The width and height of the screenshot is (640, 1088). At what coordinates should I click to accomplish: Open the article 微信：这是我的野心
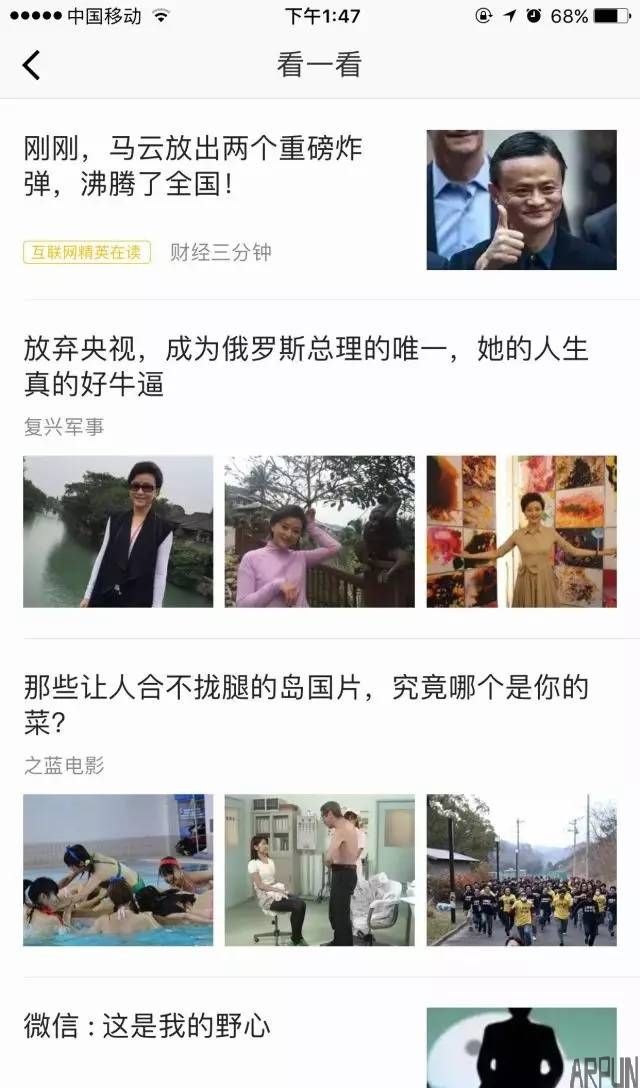tap(147, 1026)
